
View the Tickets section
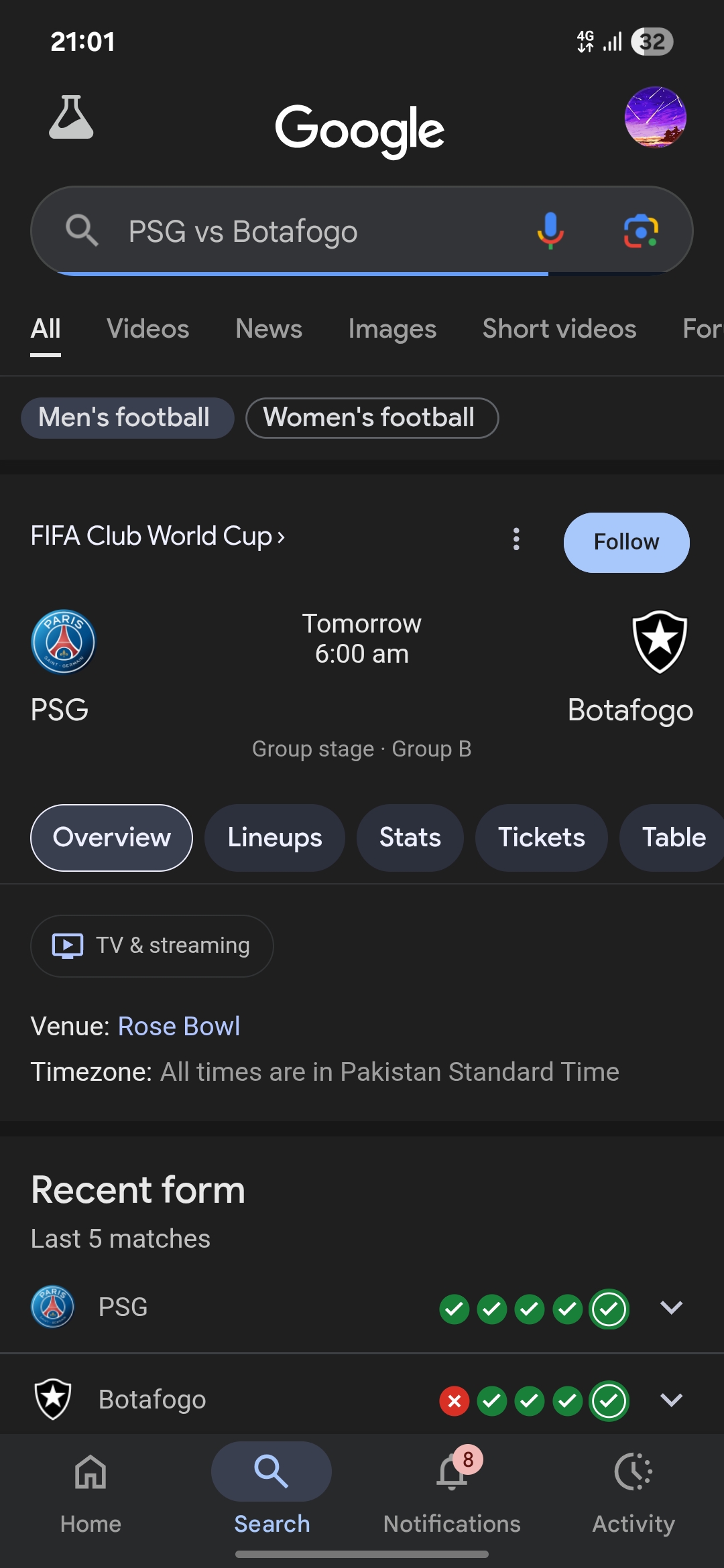click(541, 838)
